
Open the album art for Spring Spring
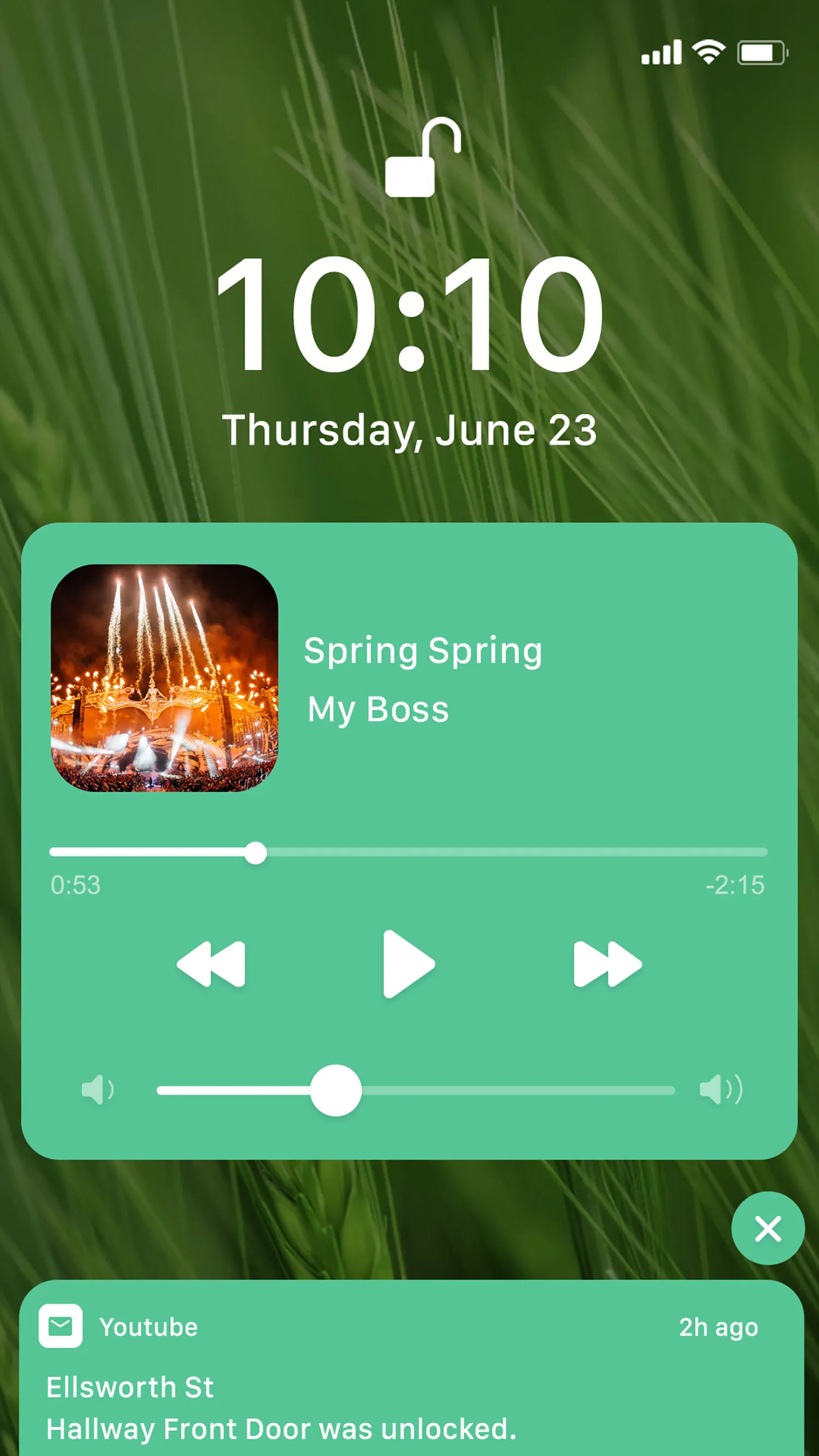(x=164, y=678)
